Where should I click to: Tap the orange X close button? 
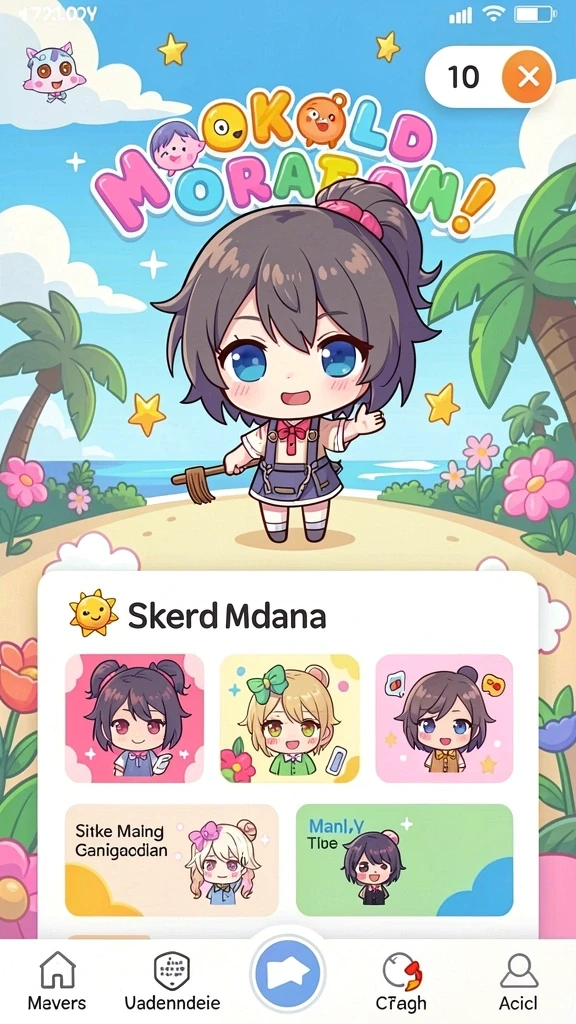pos(528,77)
